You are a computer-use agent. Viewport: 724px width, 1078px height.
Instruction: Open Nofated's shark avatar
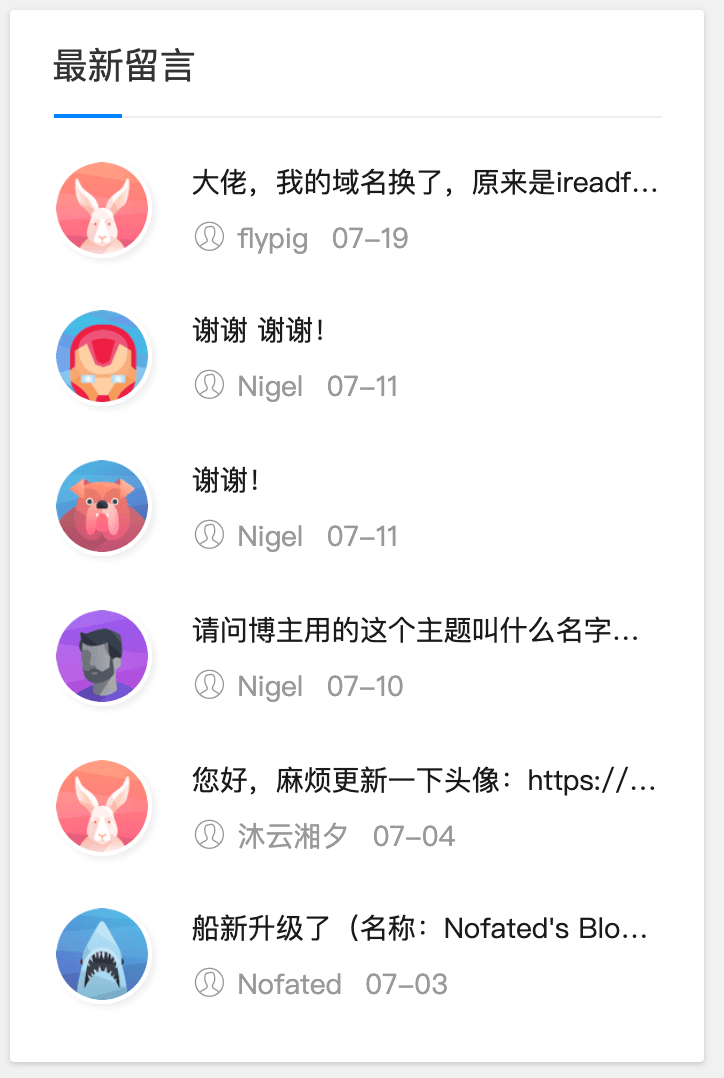click(x=101, y=954)
